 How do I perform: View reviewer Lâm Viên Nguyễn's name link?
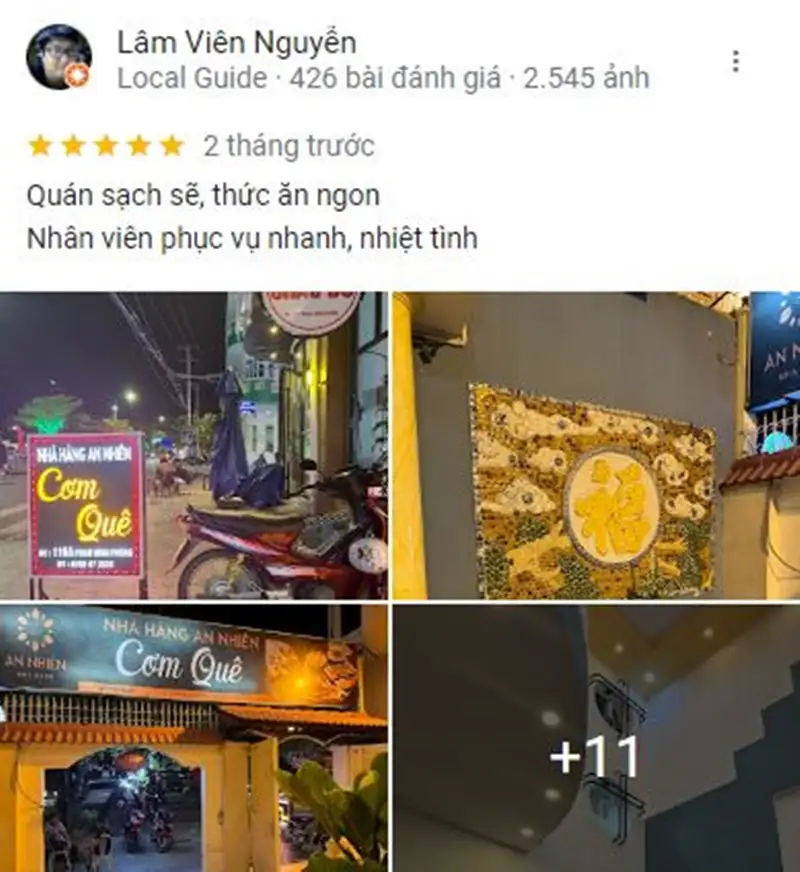coord(236,42)
